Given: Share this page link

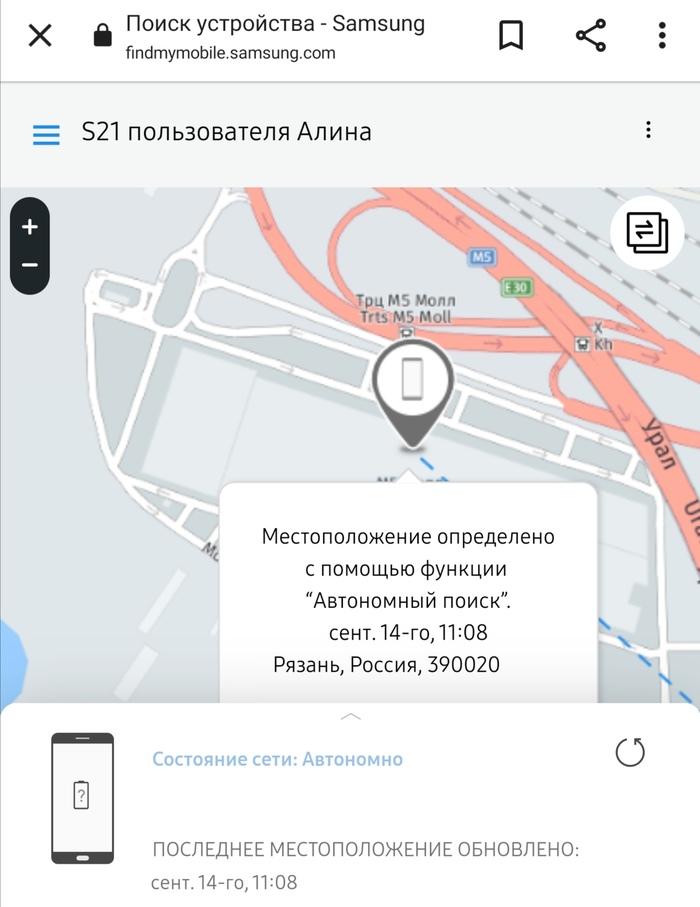Looking at the screenshot, I should [x=591, y=37].
